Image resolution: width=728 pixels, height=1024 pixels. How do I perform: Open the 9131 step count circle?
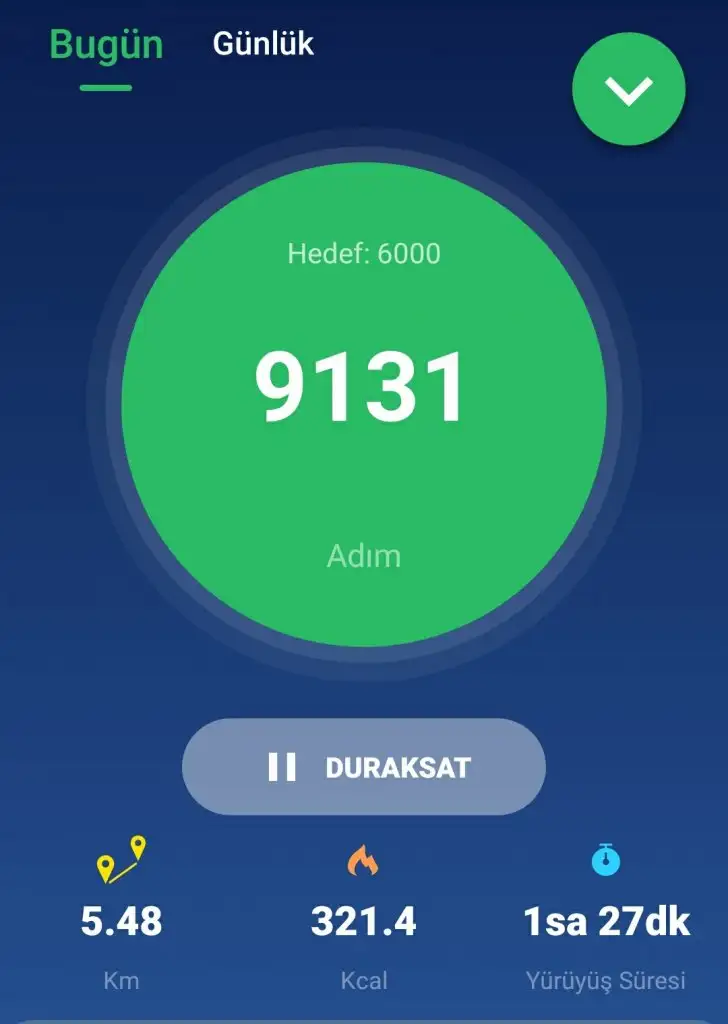tap(364, 404)
